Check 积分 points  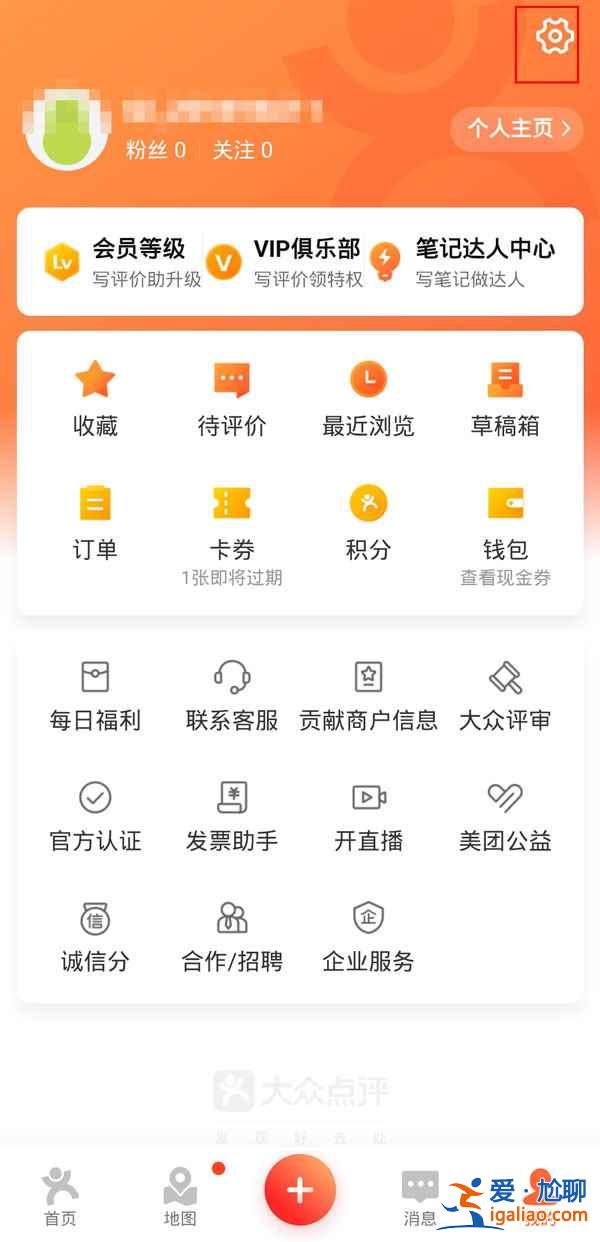click(368, 524)
